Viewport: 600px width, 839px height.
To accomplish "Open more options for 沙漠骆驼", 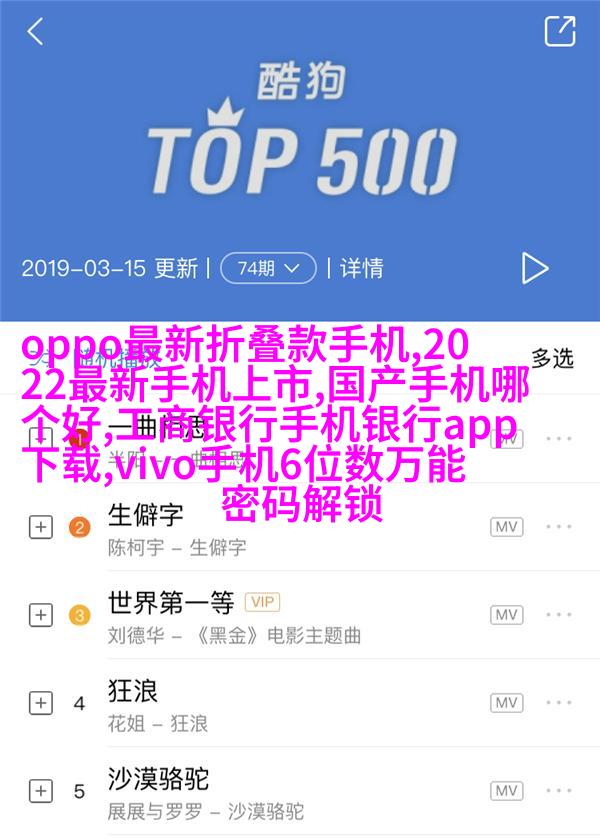I will pos(562,791).
